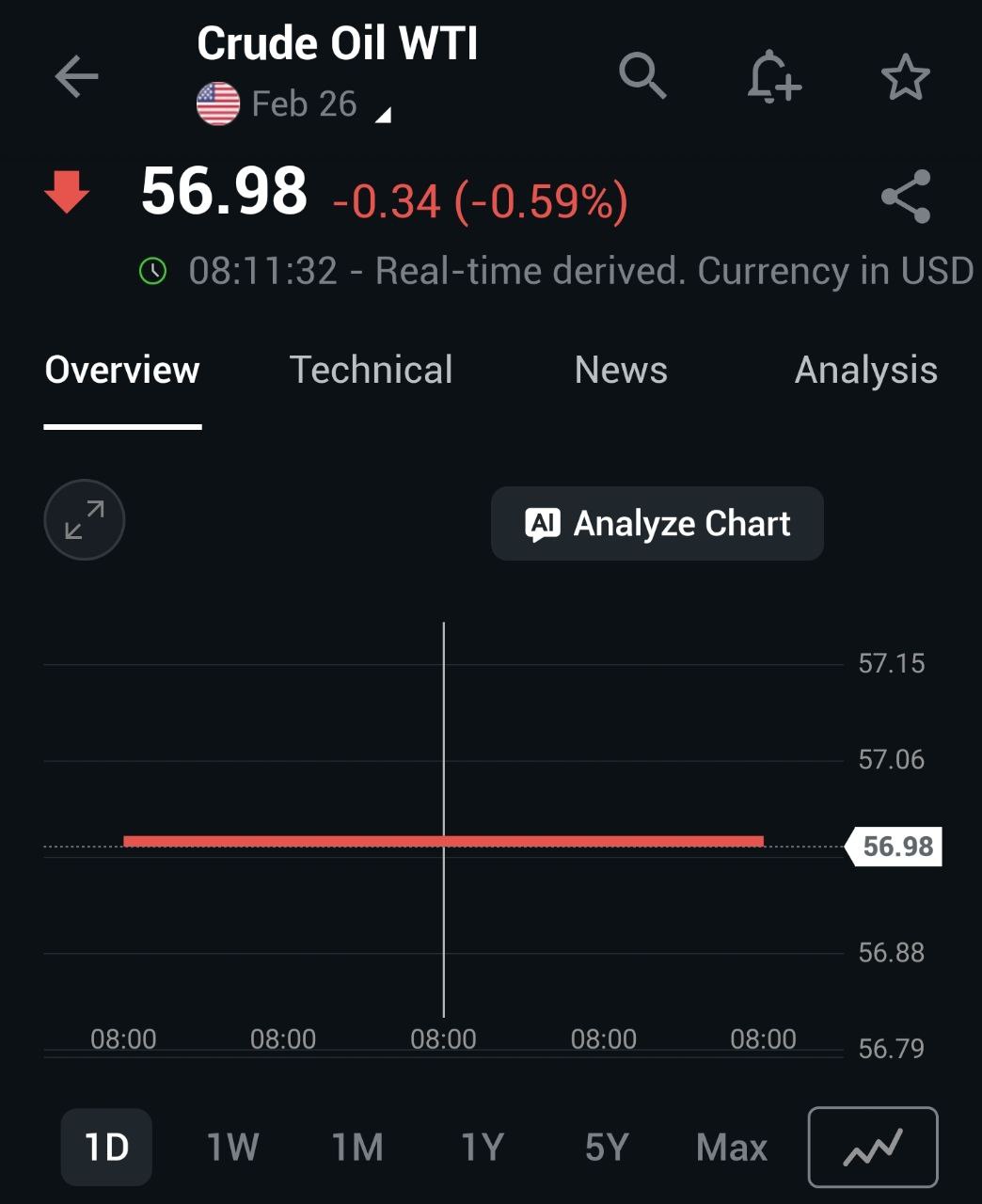982x1204 pixels.
Task: Open the search magnifier
Action: 642,75
